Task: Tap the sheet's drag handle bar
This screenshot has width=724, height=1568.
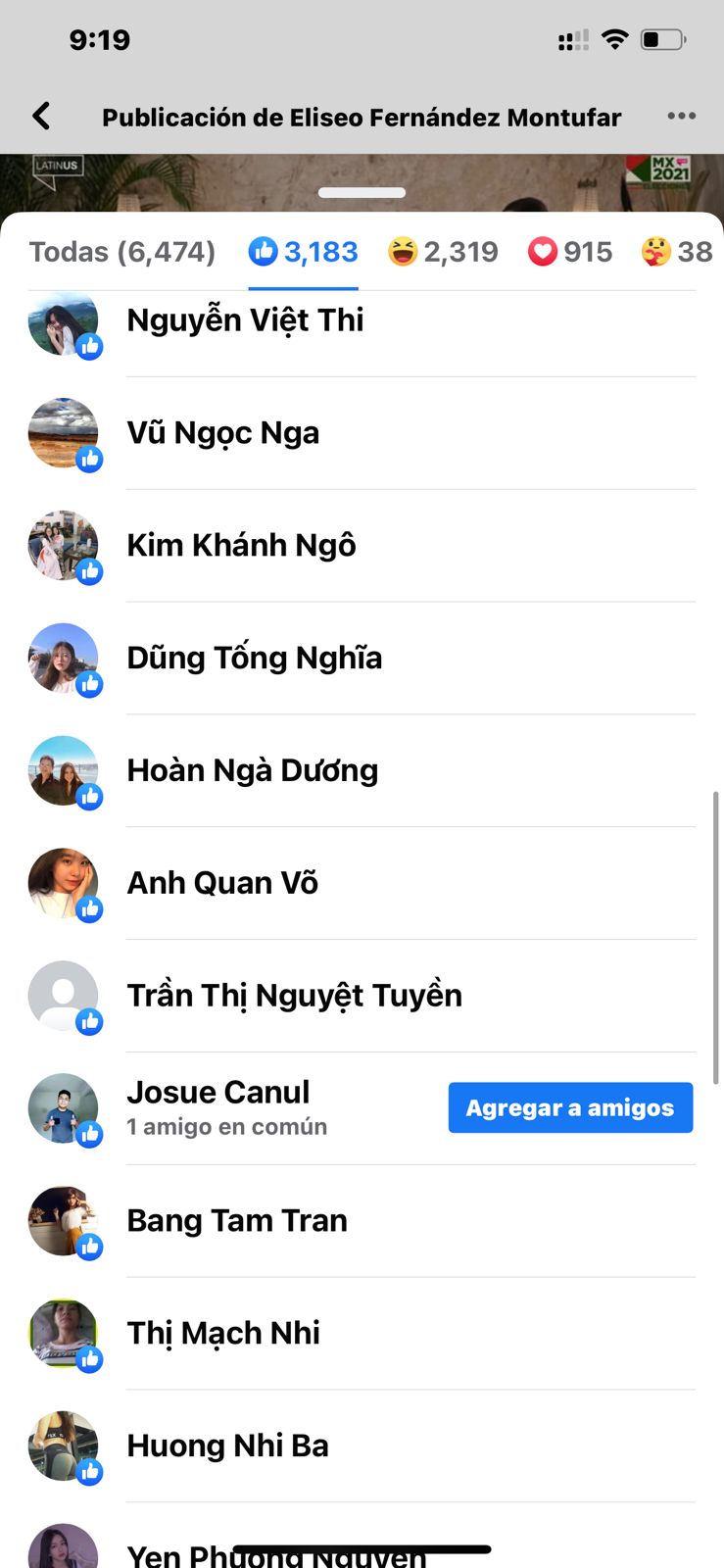Action: point(362,192)
